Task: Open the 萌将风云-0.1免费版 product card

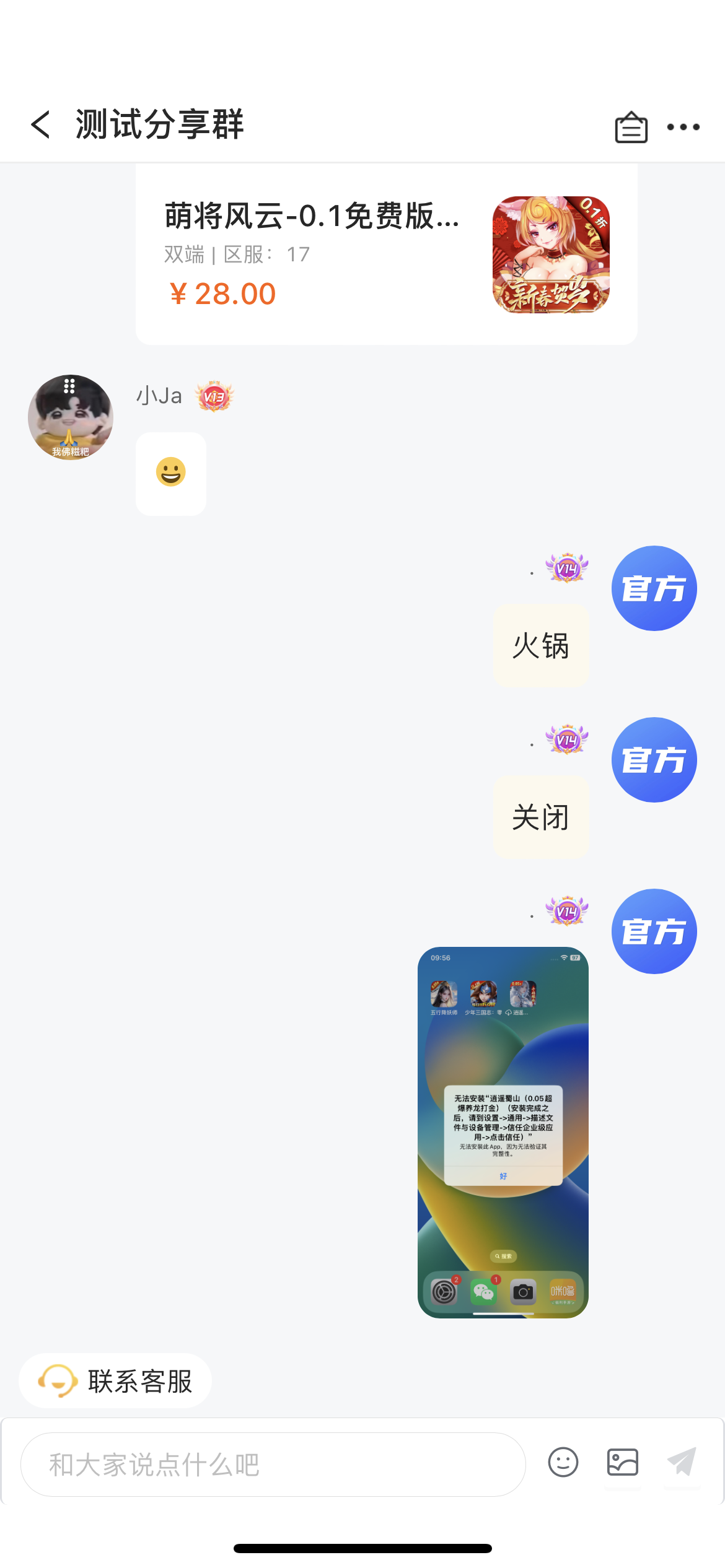Action: pyautogui.click(x=387, y=254)
